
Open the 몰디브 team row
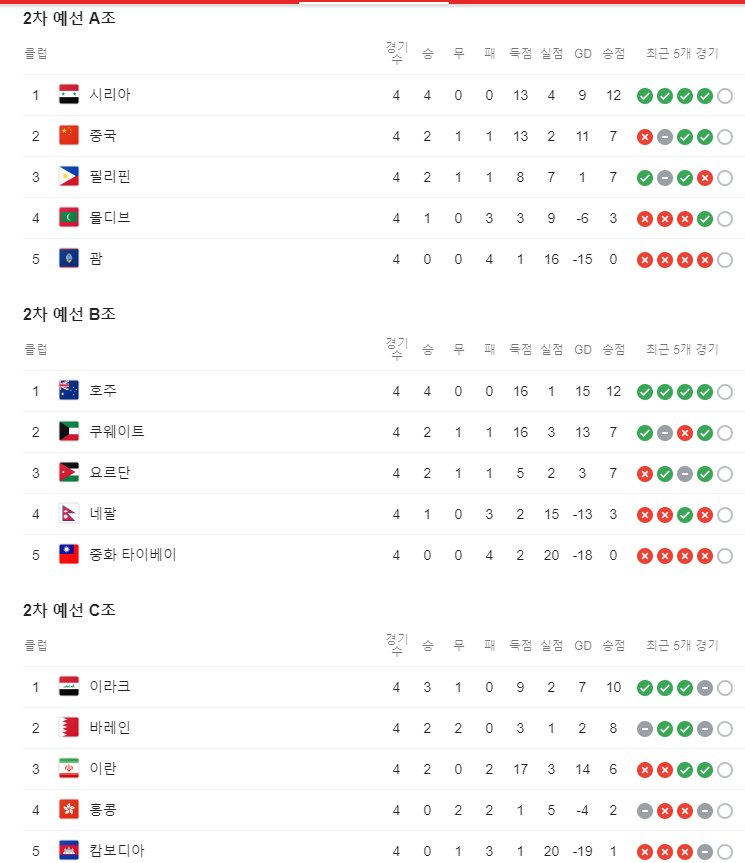[110, 218]
